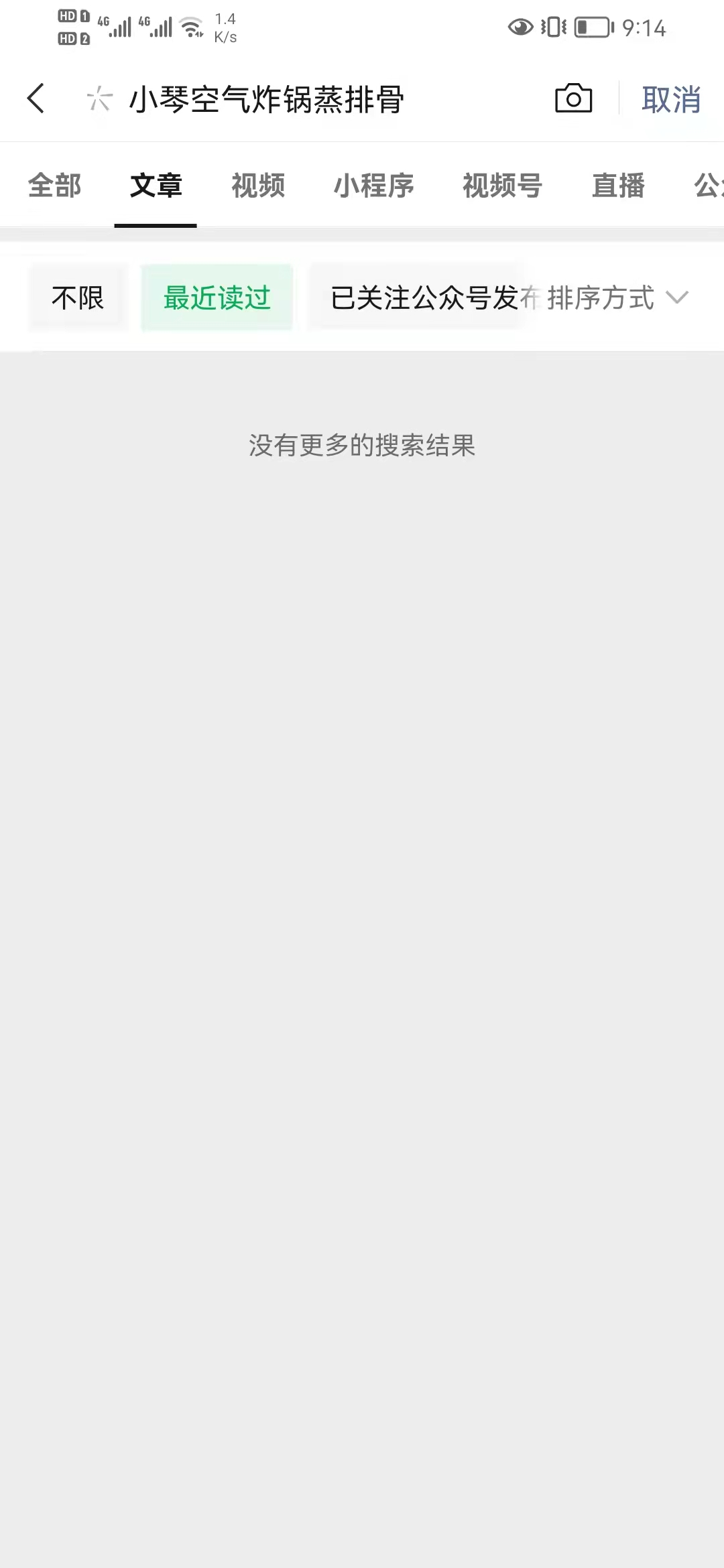Switch to the 全部 tab

coord(54,186)
